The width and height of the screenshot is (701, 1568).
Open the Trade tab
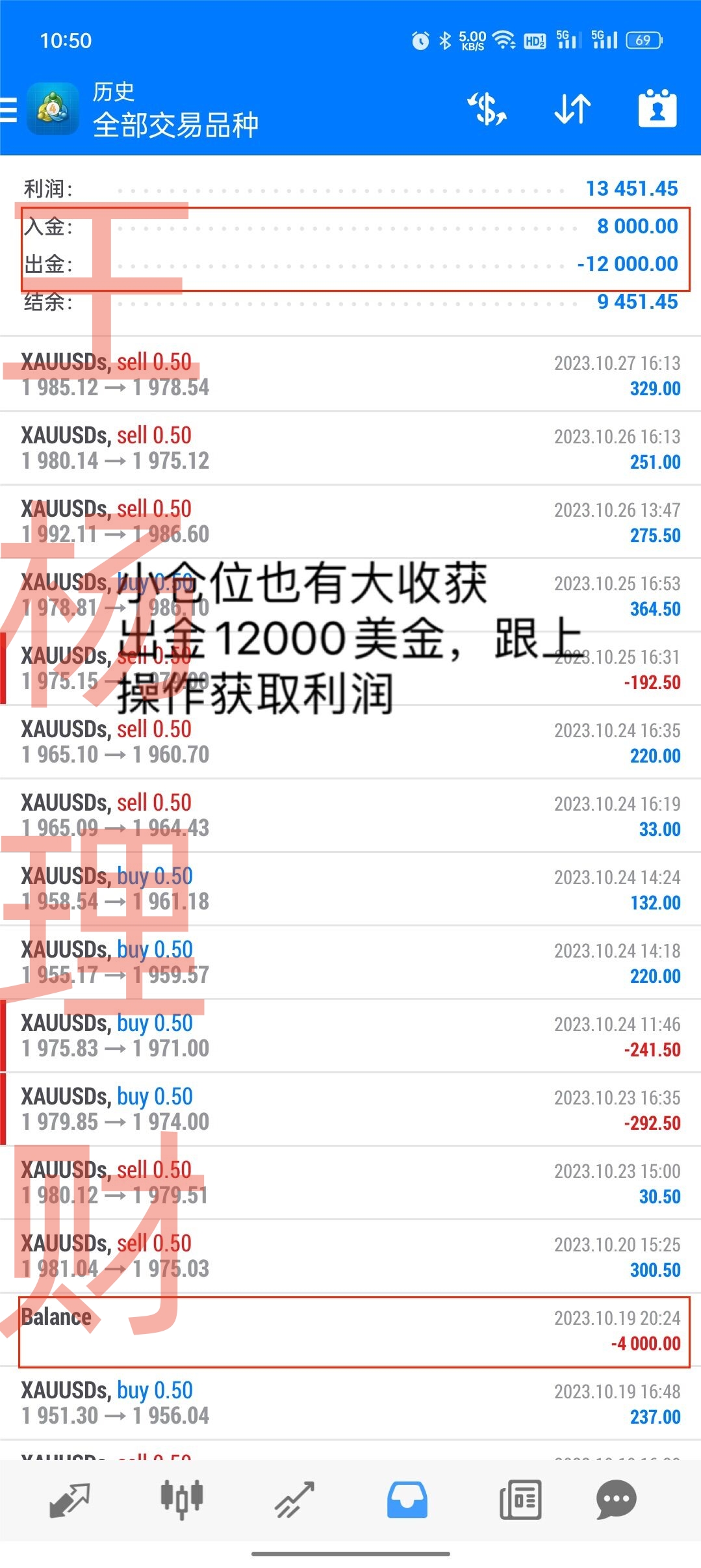click(294, 1500)
